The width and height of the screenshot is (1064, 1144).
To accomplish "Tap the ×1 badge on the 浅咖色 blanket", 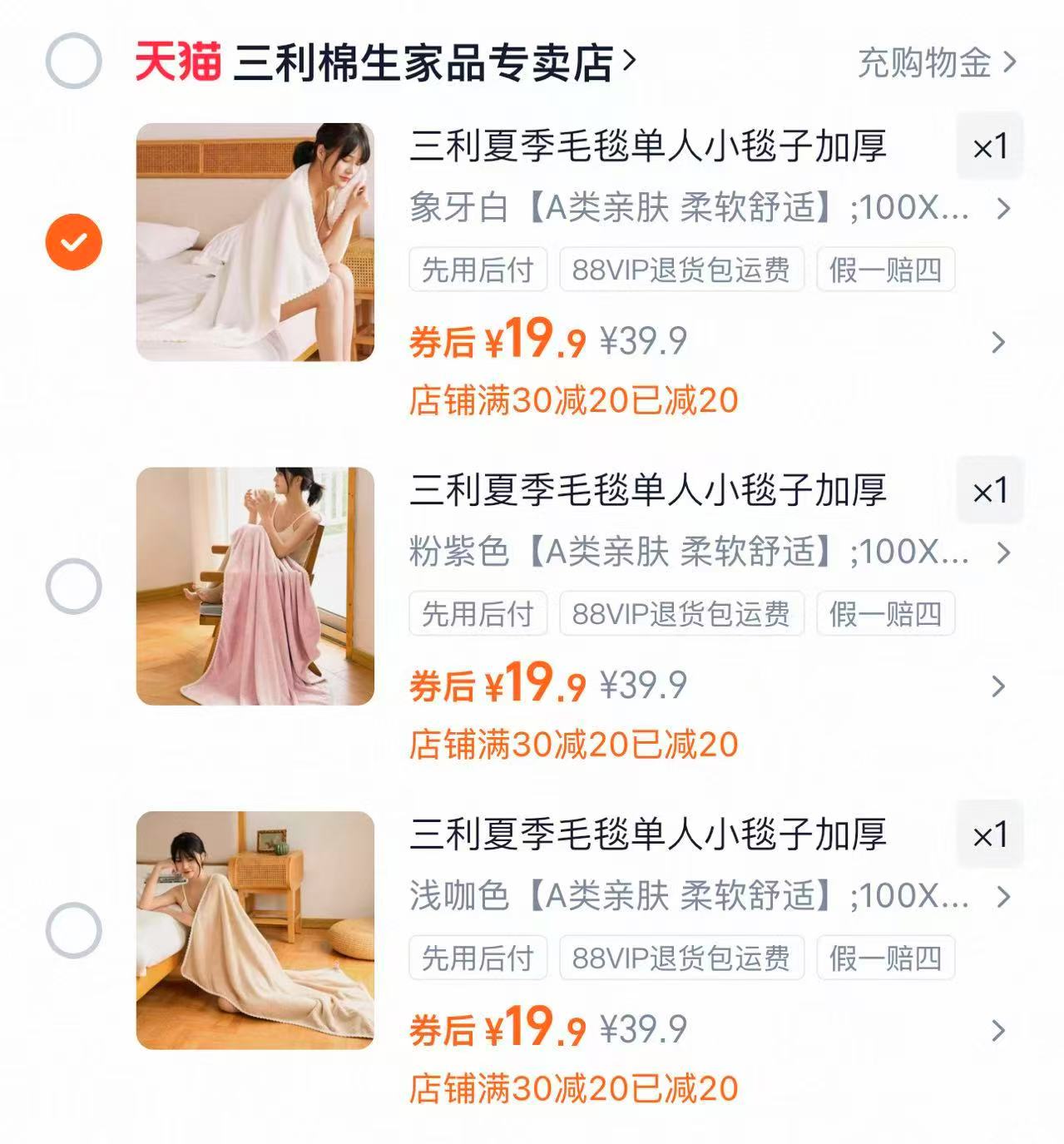I will coord(990,834).
